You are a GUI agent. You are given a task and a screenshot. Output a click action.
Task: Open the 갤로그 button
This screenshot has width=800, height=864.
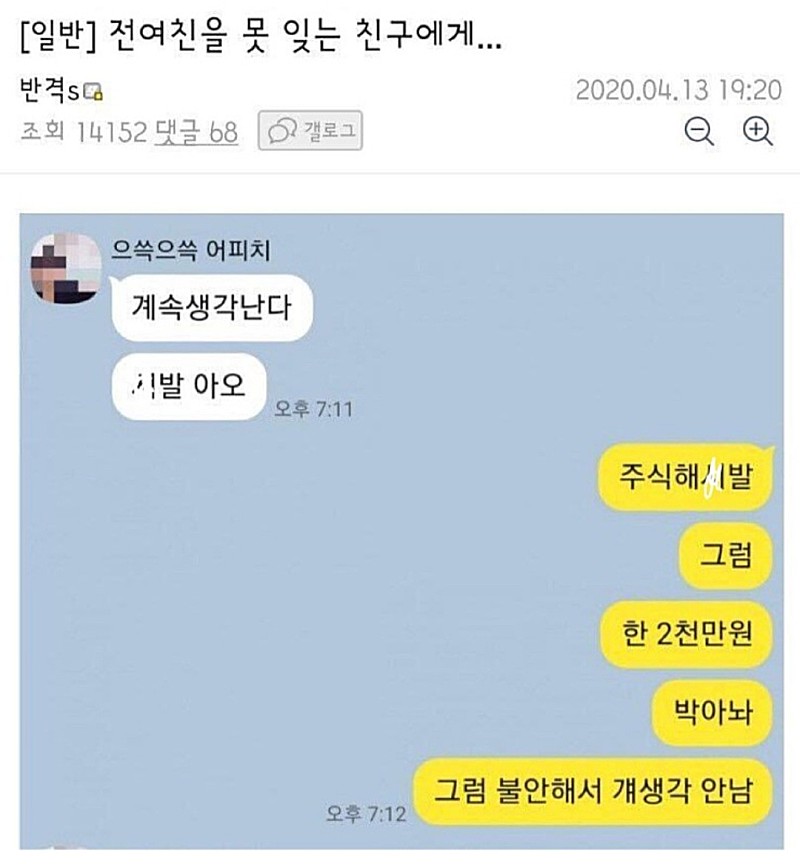pos(310,132)
